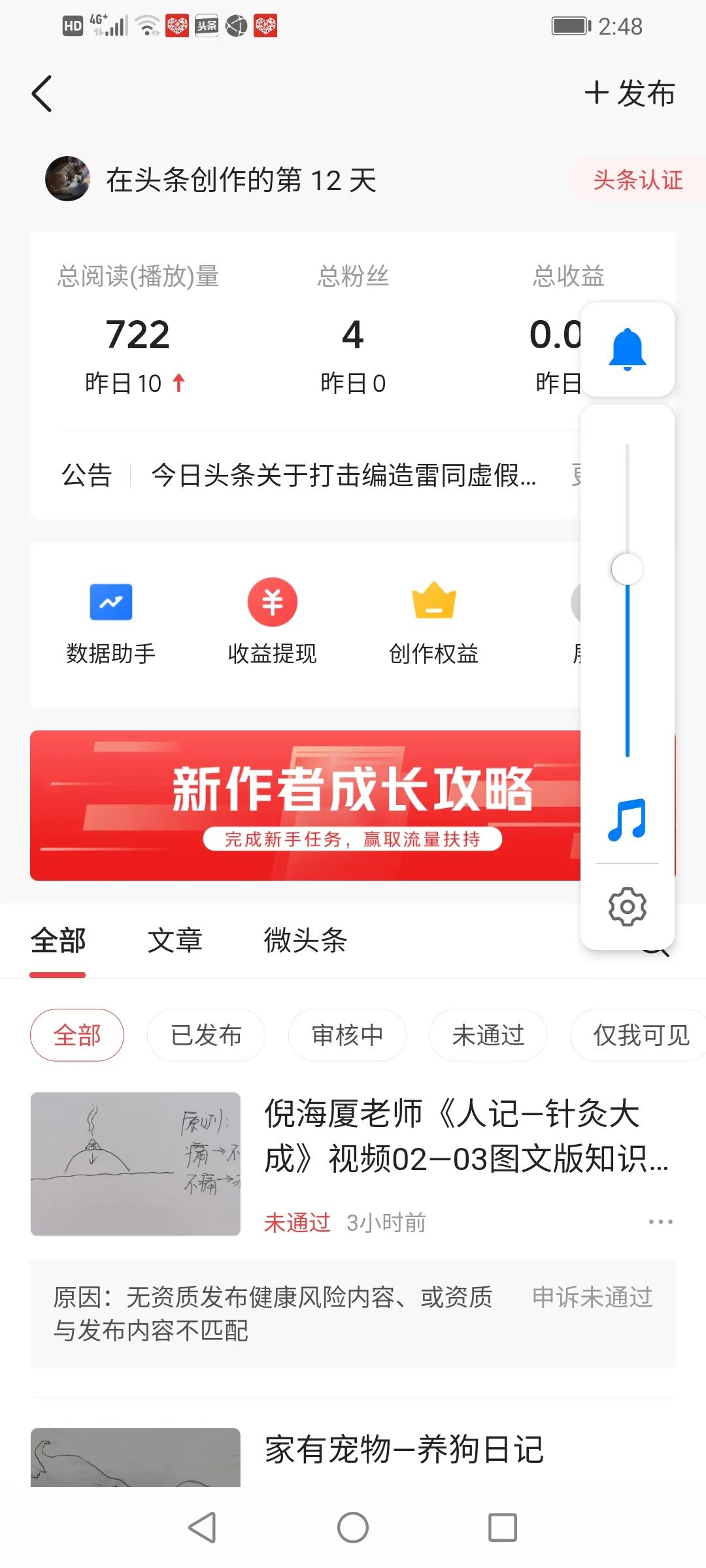Open the HD indicator in the status bar

click(x=71, y=26)
